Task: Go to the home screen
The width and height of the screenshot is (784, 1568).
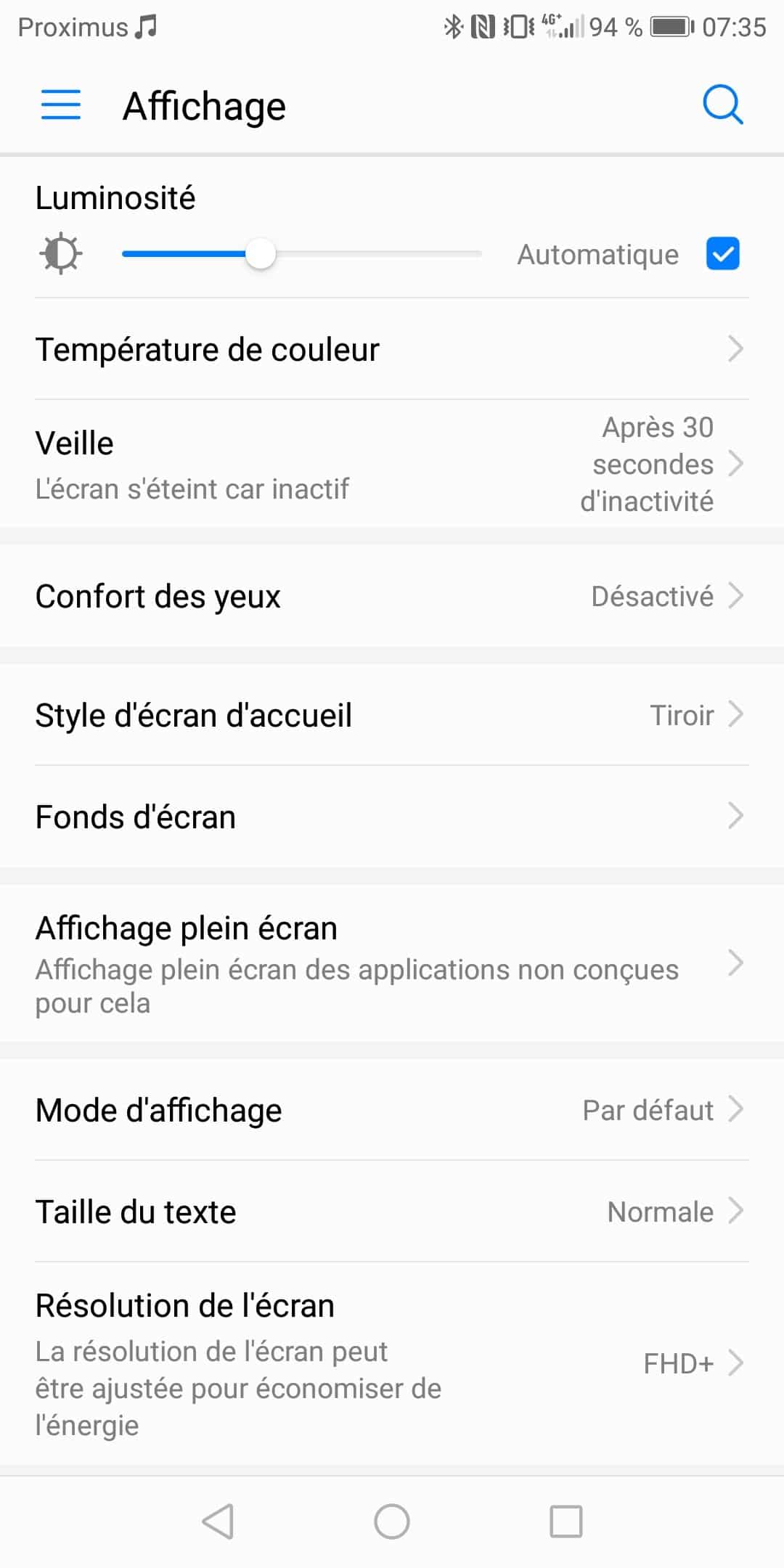Action: [x=392, y=1522]
